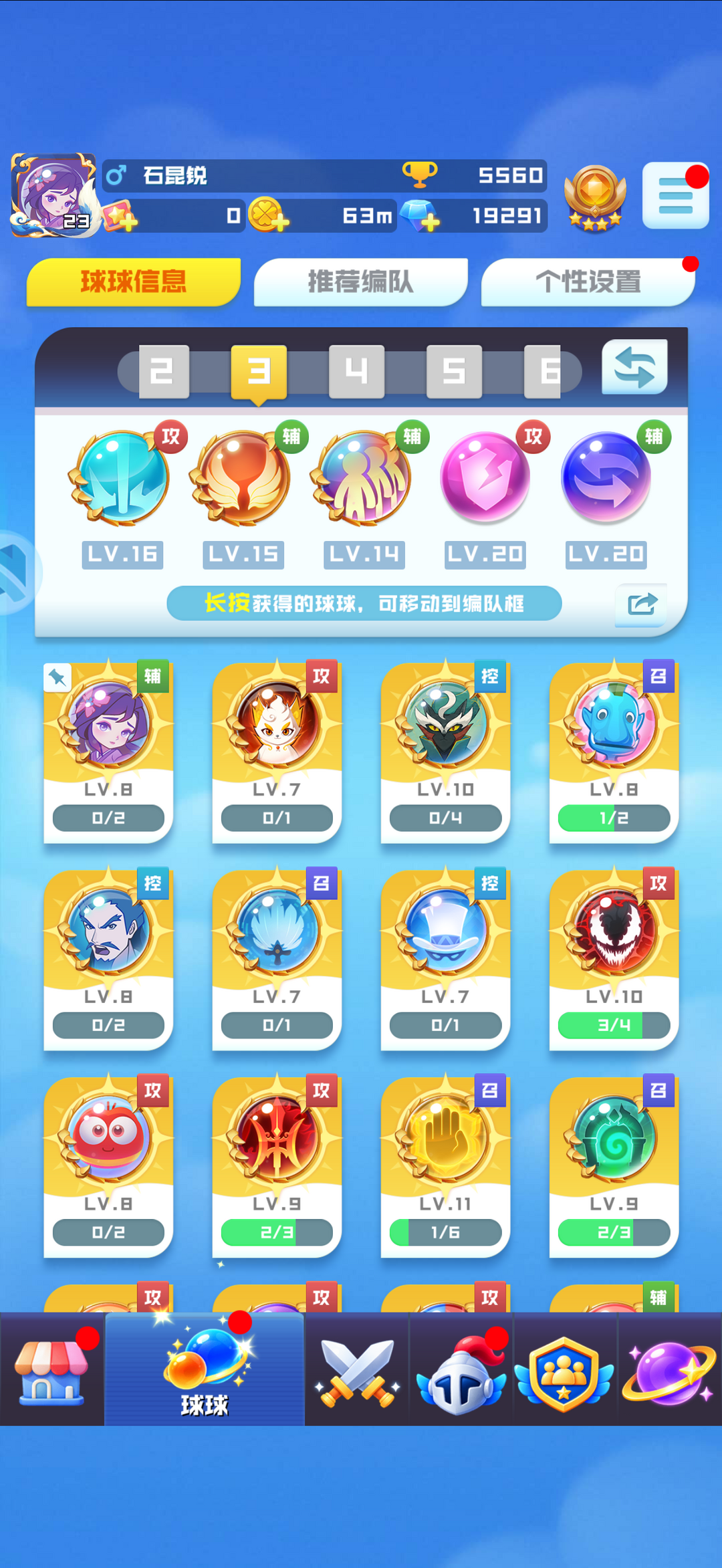
Task: Open the knight helmet tab
Action: 461,1370
